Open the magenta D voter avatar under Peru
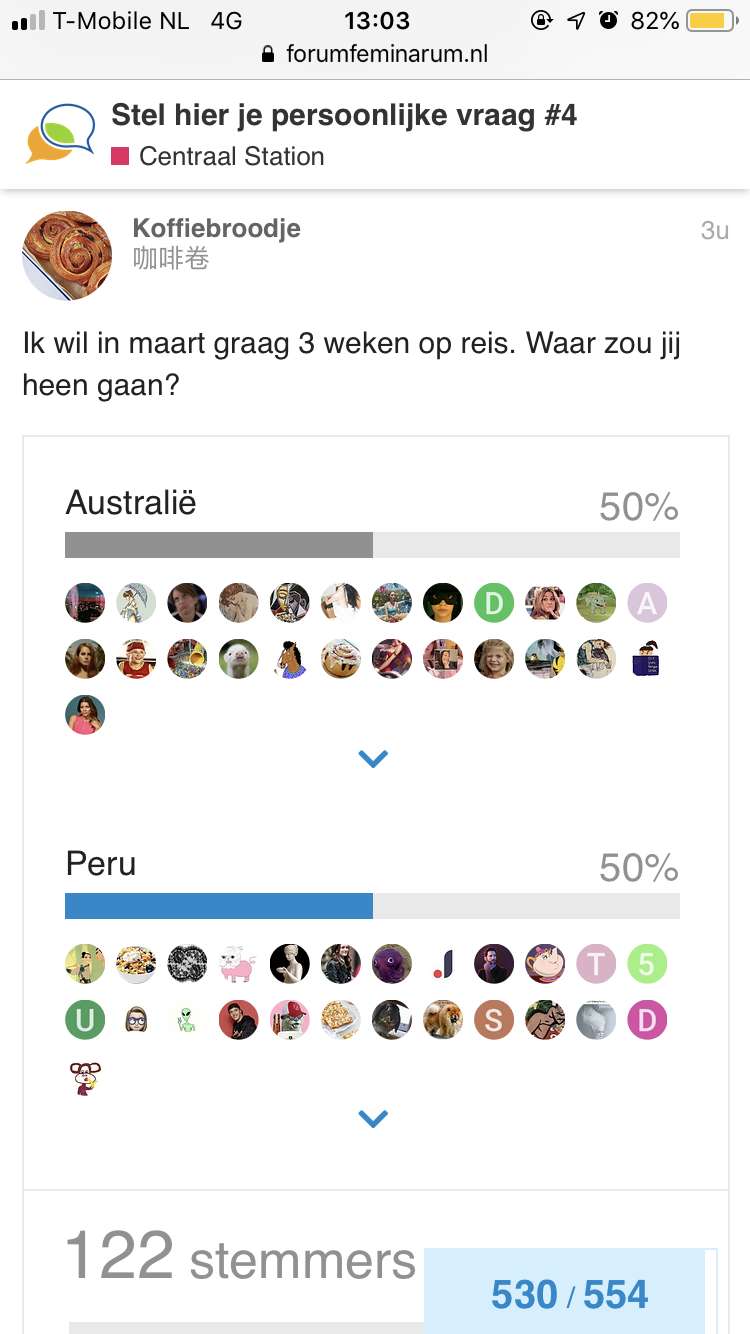This screenshot has height=1334, width=750. [x=647, y=1020]
